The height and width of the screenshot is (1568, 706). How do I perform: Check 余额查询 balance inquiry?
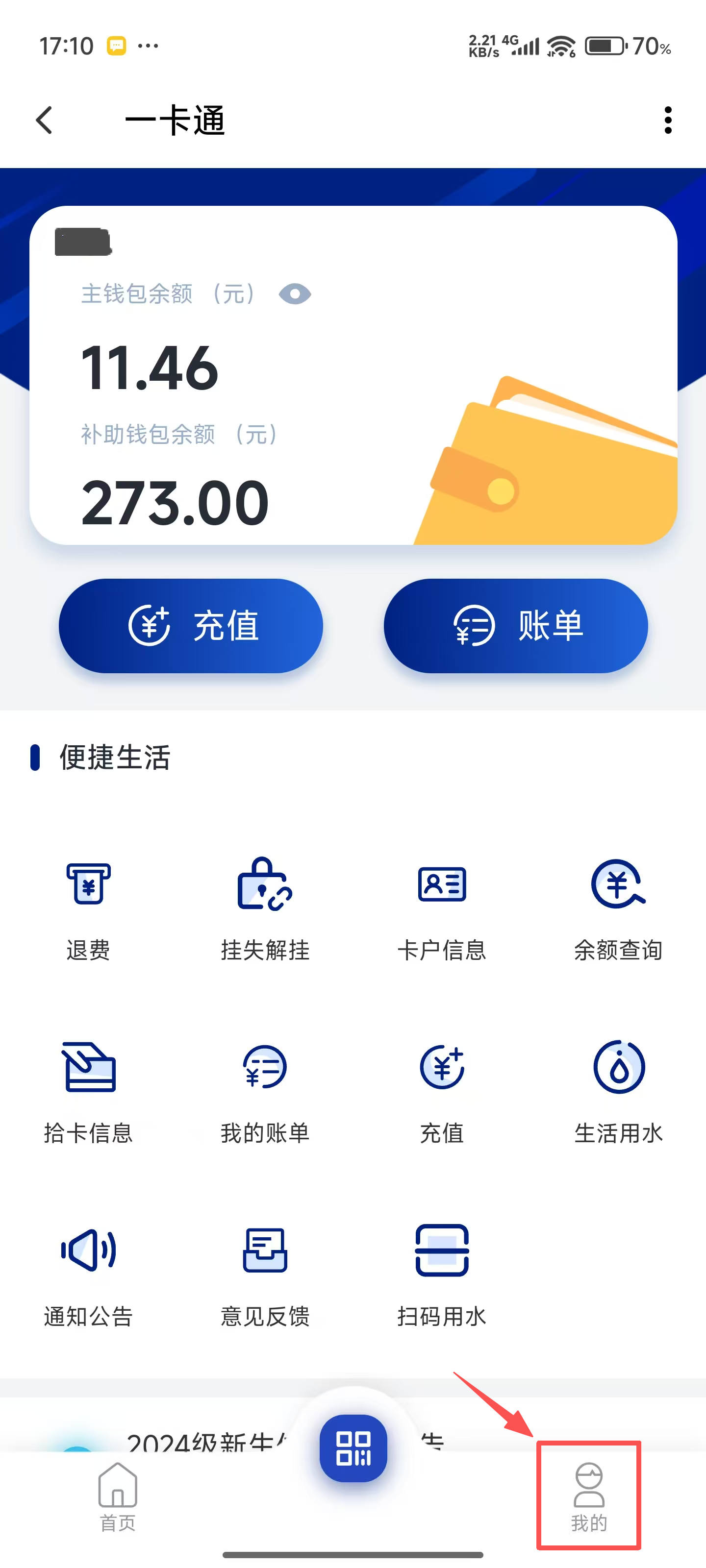point(618,907)
